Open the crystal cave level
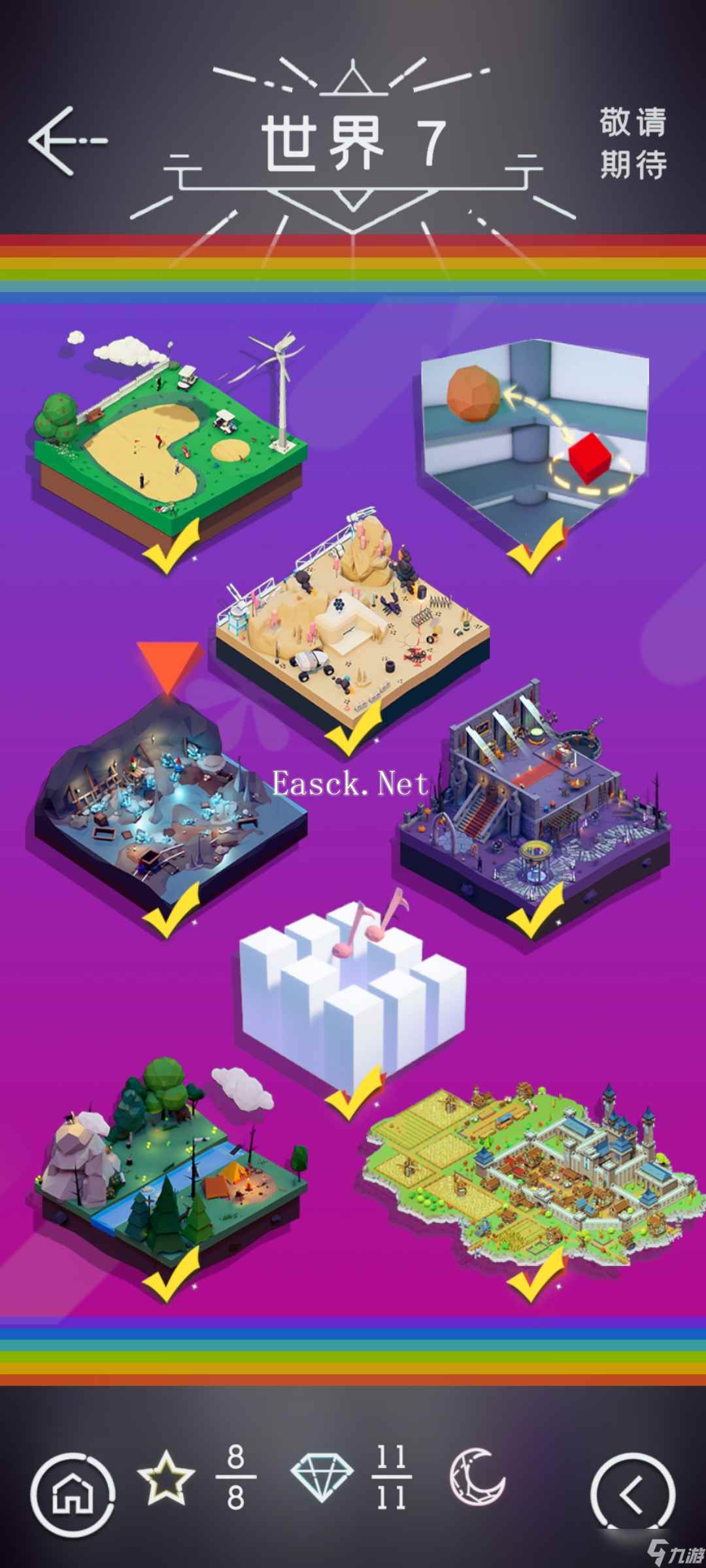 [167, 804]
